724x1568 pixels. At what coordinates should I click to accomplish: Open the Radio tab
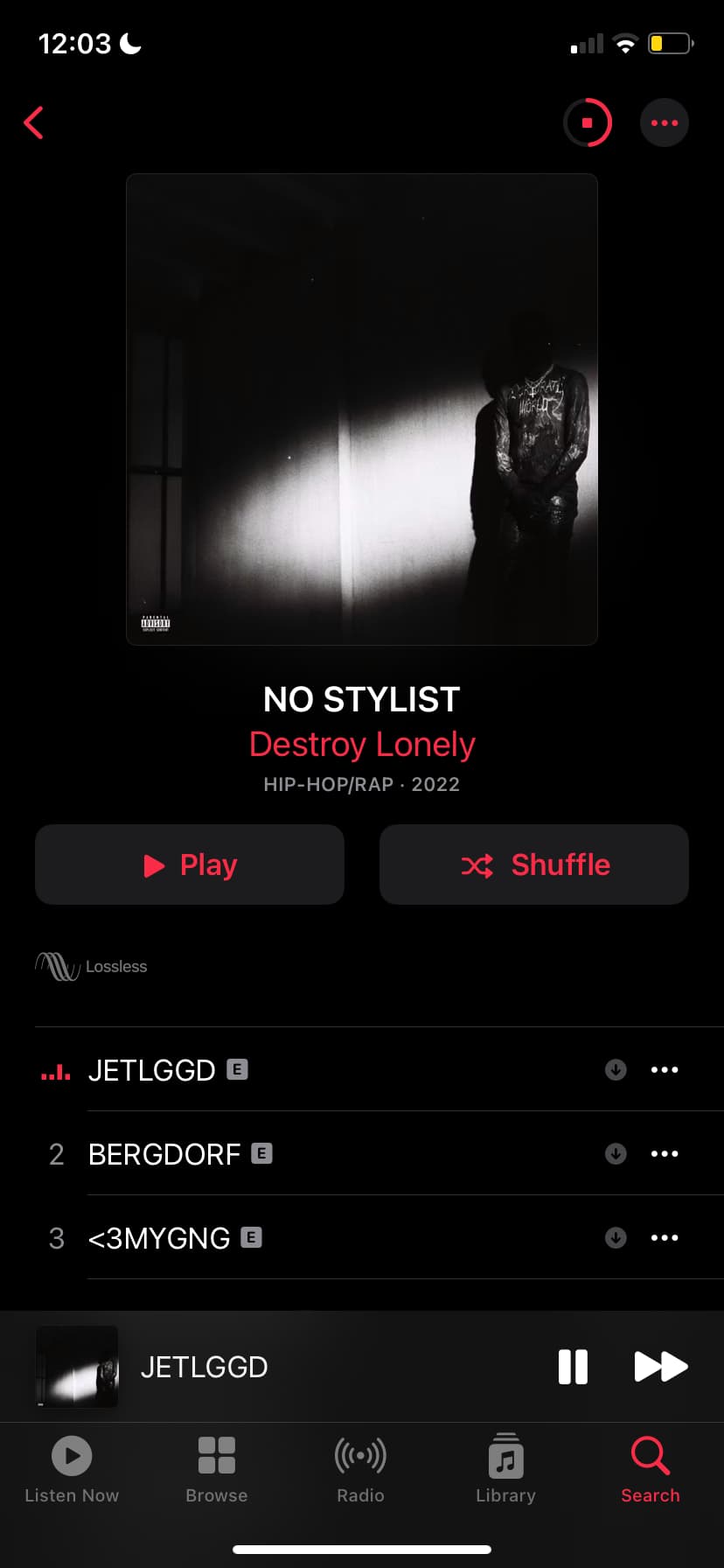360,1470
